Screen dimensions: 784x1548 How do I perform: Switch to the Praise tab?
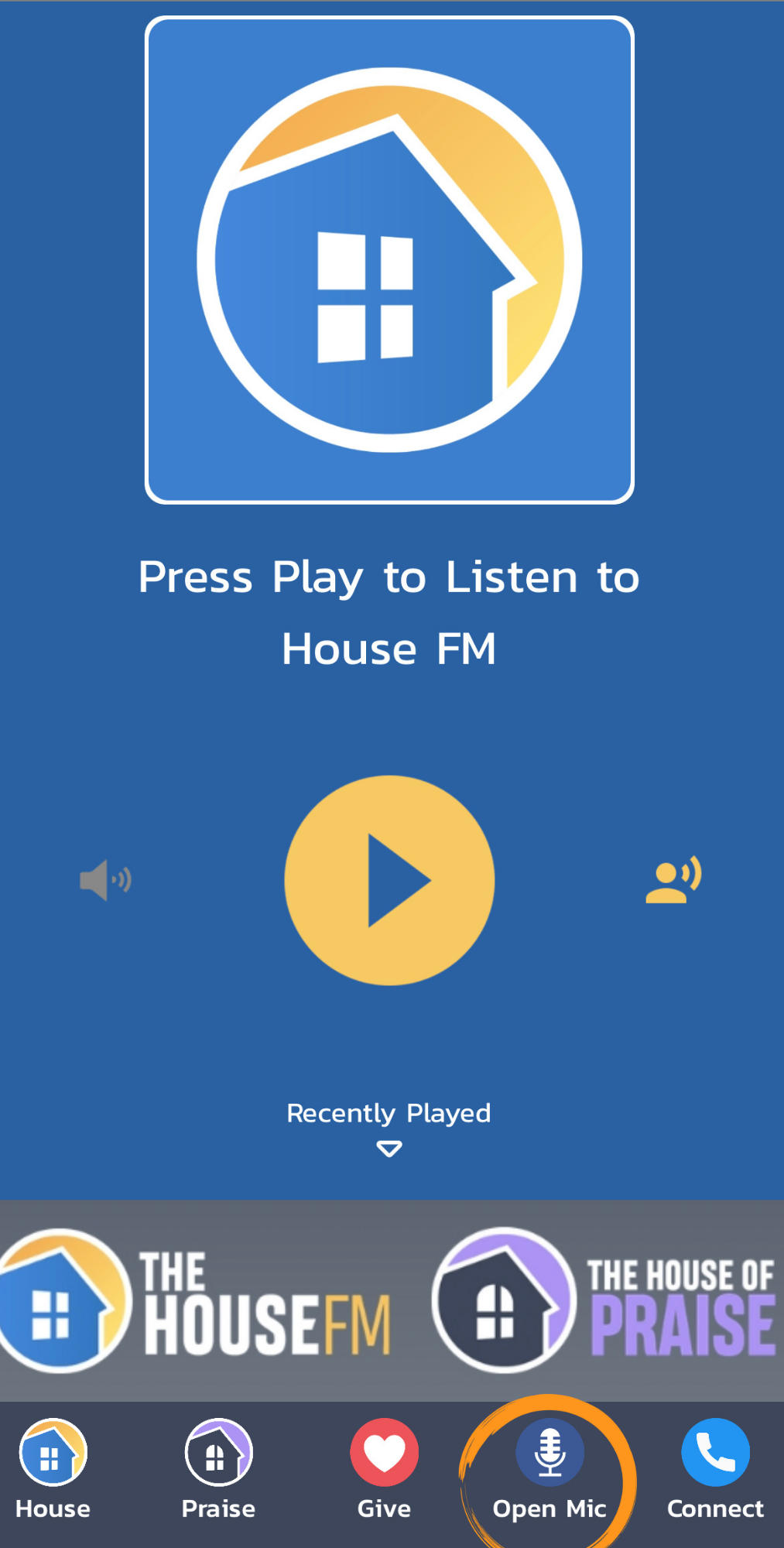[x=218, y=1469]
